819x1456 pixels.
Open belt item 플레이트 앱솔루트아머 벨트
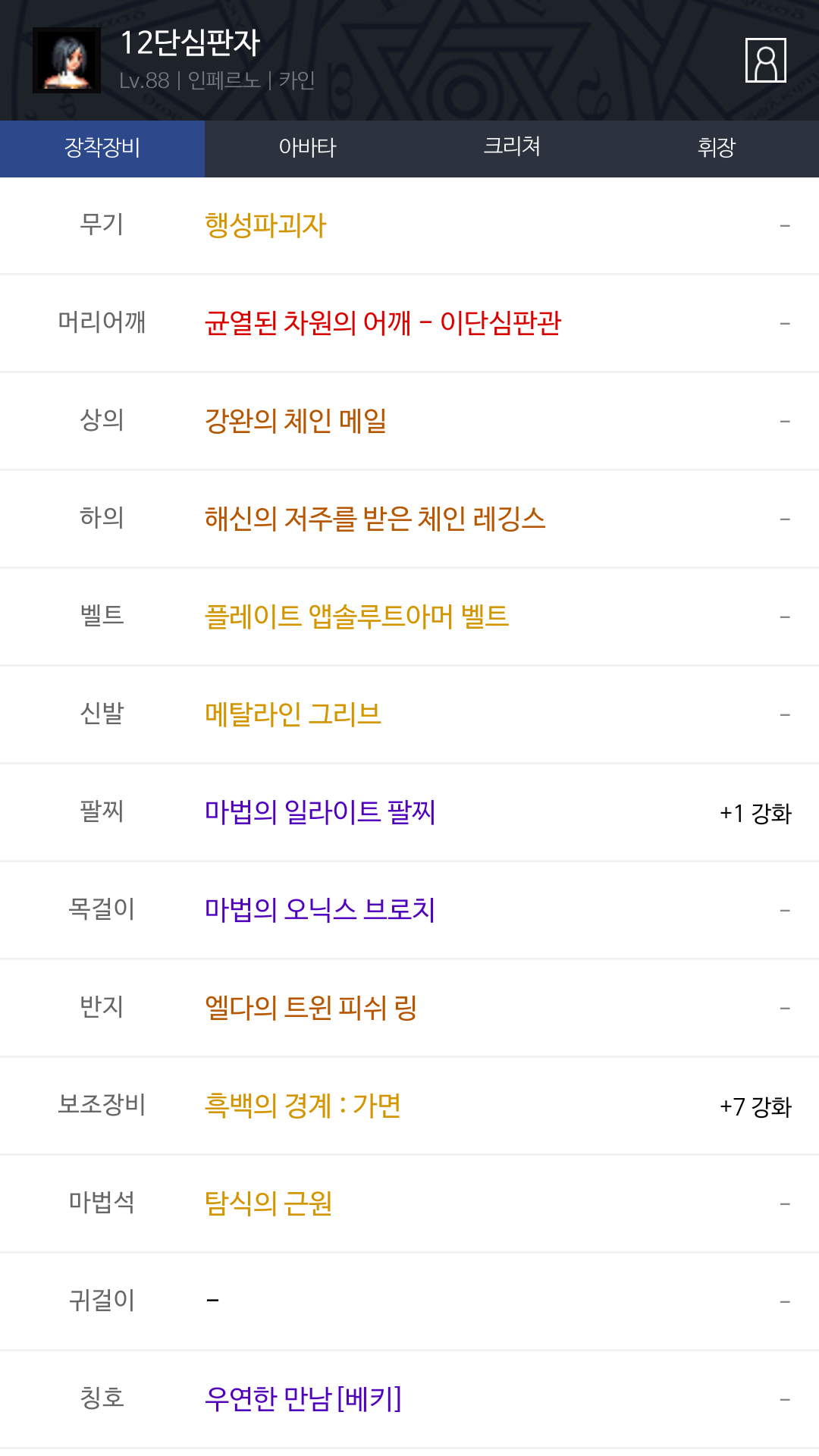click(356, 617)
